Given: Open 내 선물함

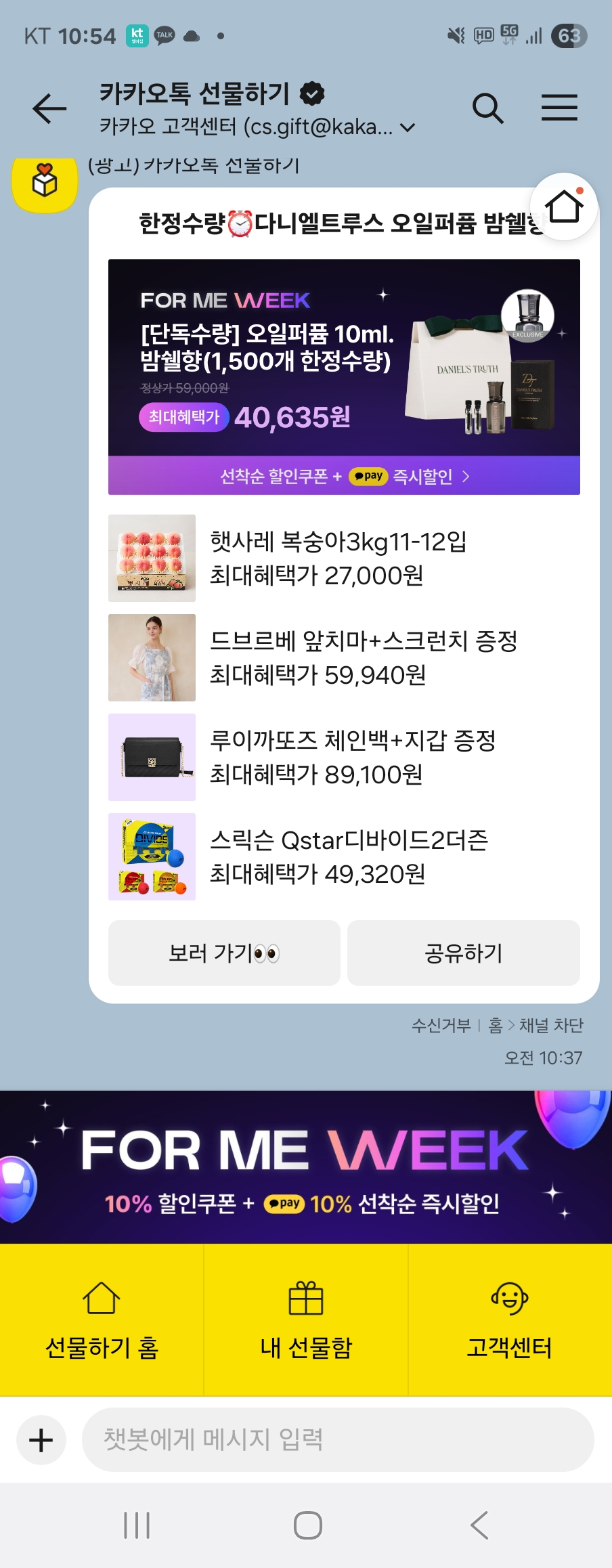Looking at the screenshot, I should pos(306,1320).
